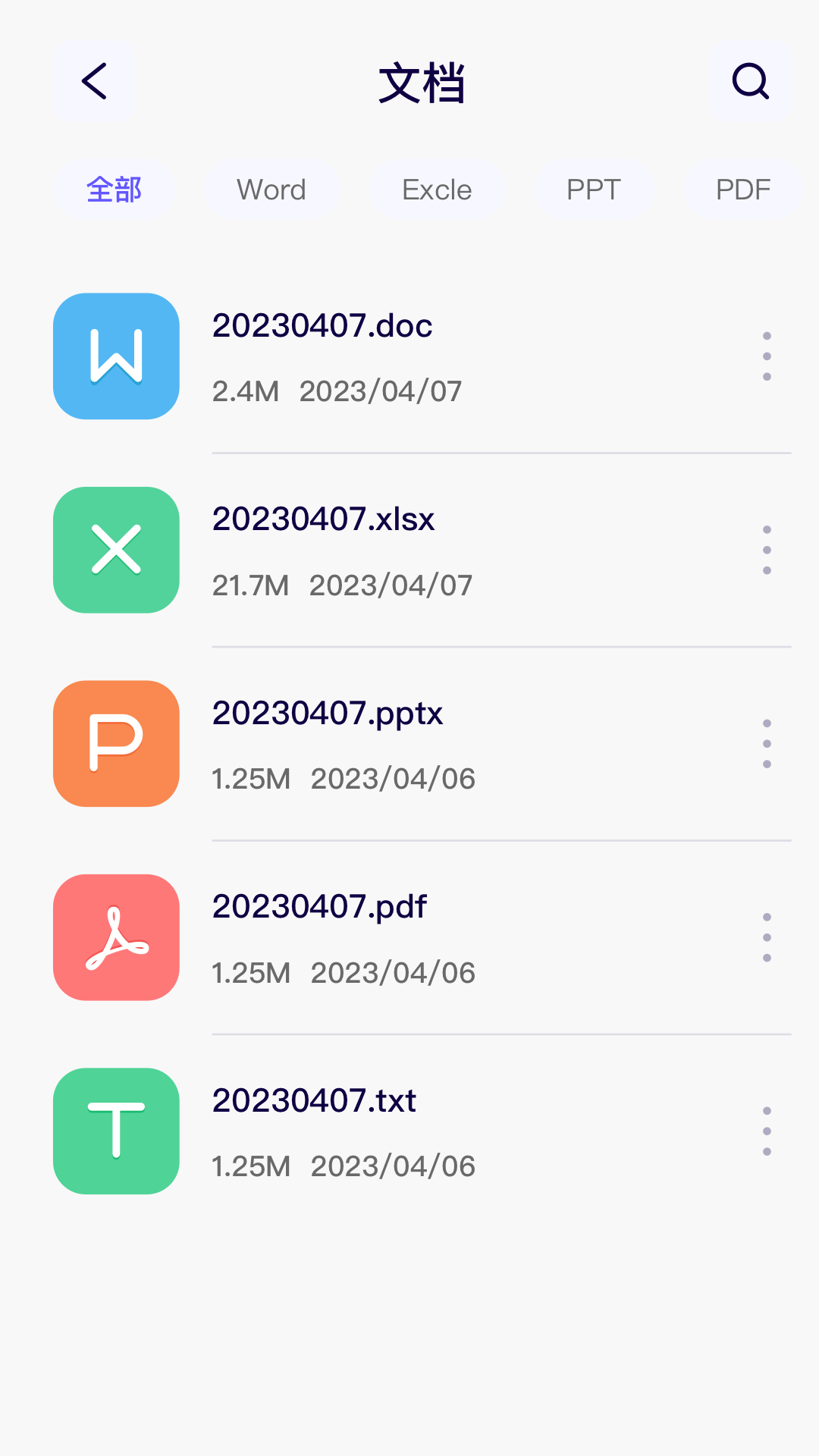This screenshot has height=1456, width=819.
Task: Open the file named 20230407.doc
Action: 323,326
